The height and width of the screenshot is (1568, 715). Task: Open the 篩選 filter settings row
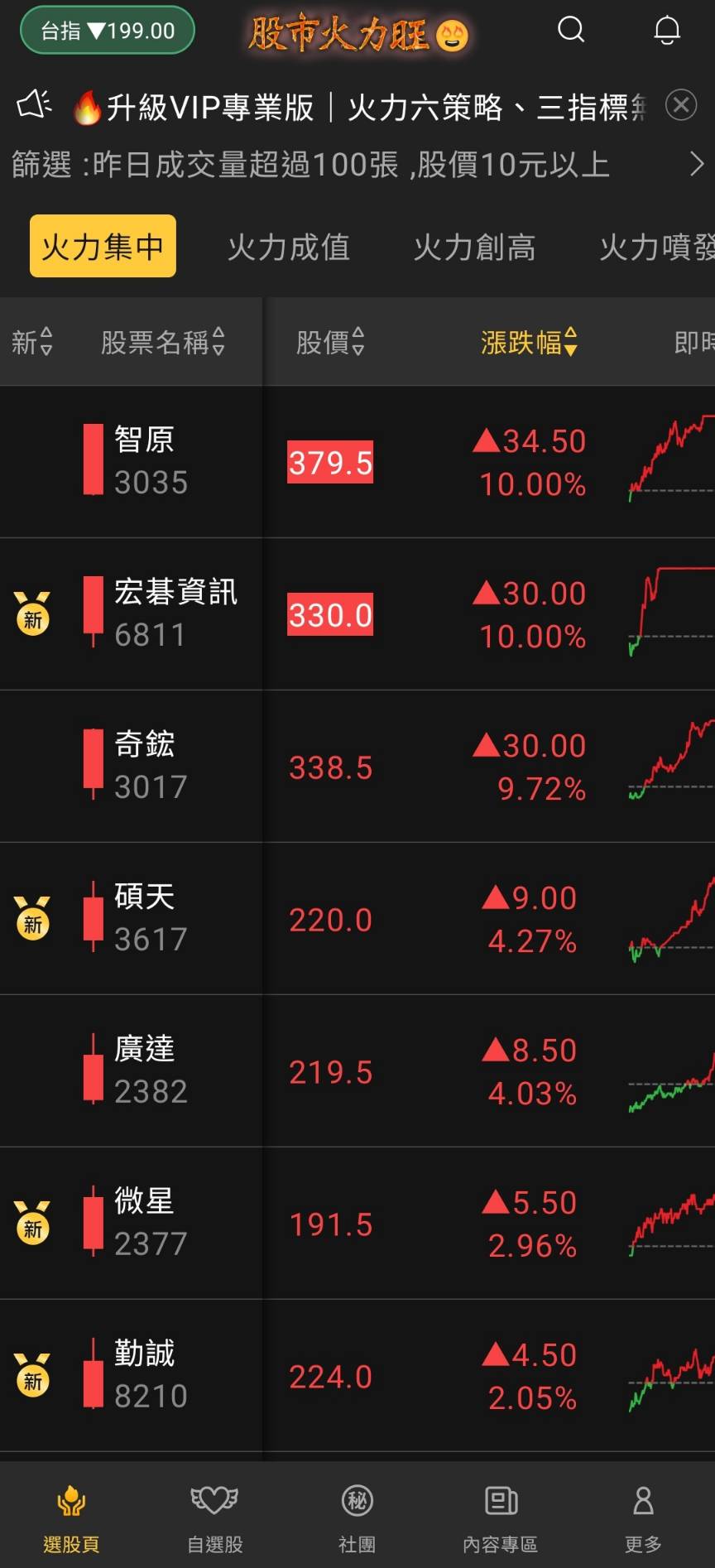coord(357,164)
